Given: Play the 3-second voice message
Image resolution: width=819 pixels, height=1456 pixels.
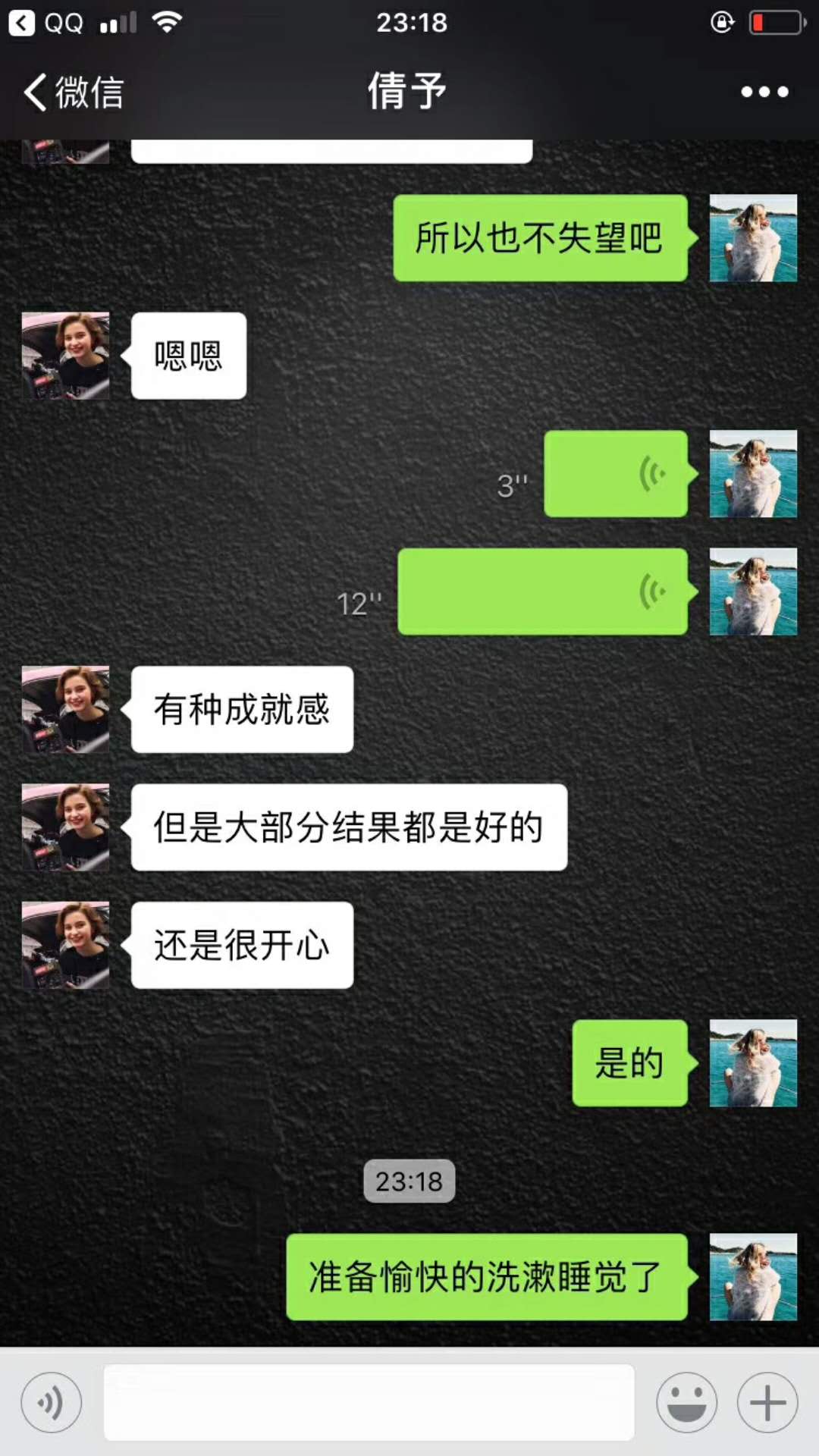Looking at the screenshot, I should 616,475.
